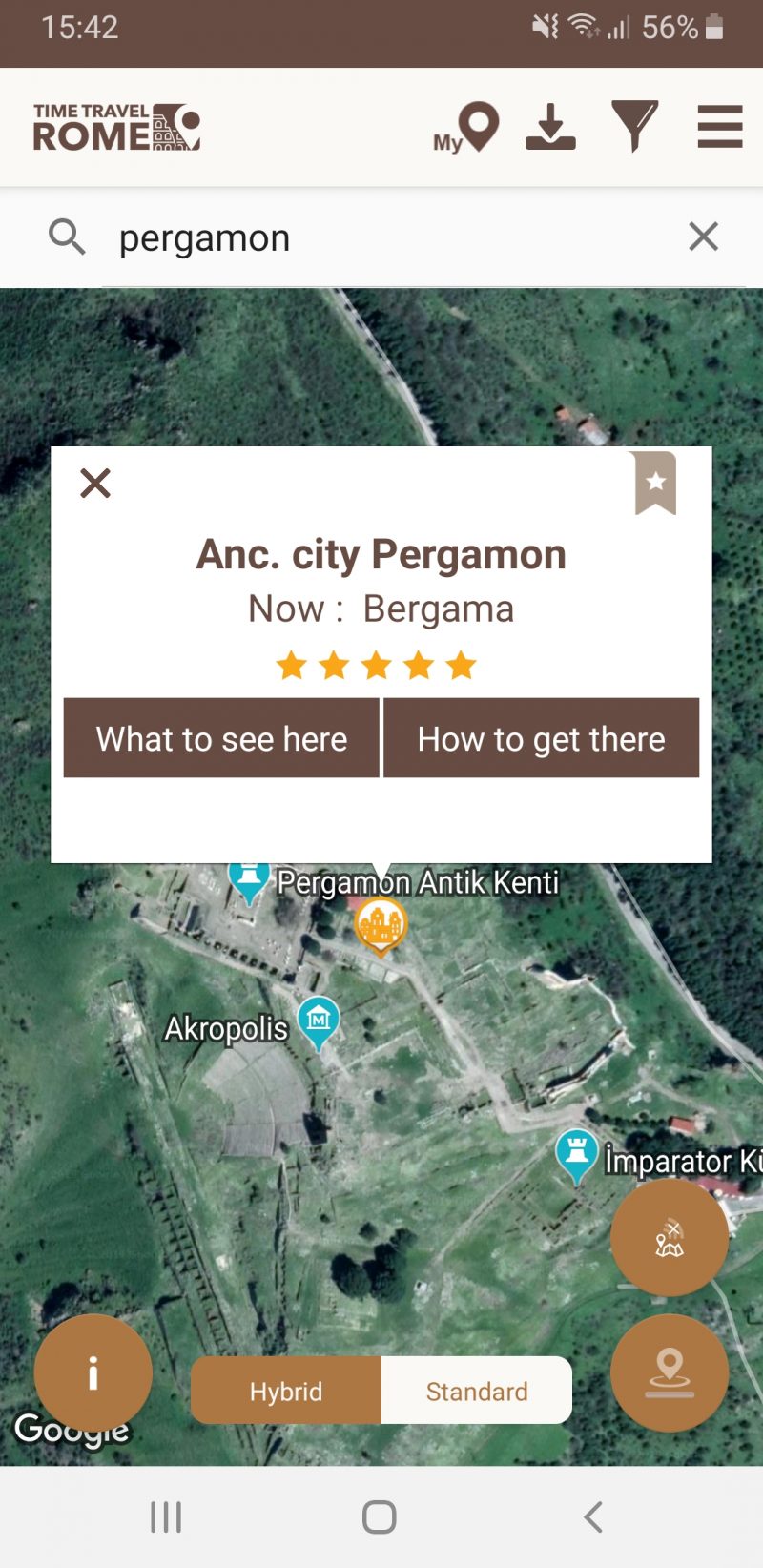763x1568 pixels.
Task: Open the hamburger menu
Action: [719, 125]
